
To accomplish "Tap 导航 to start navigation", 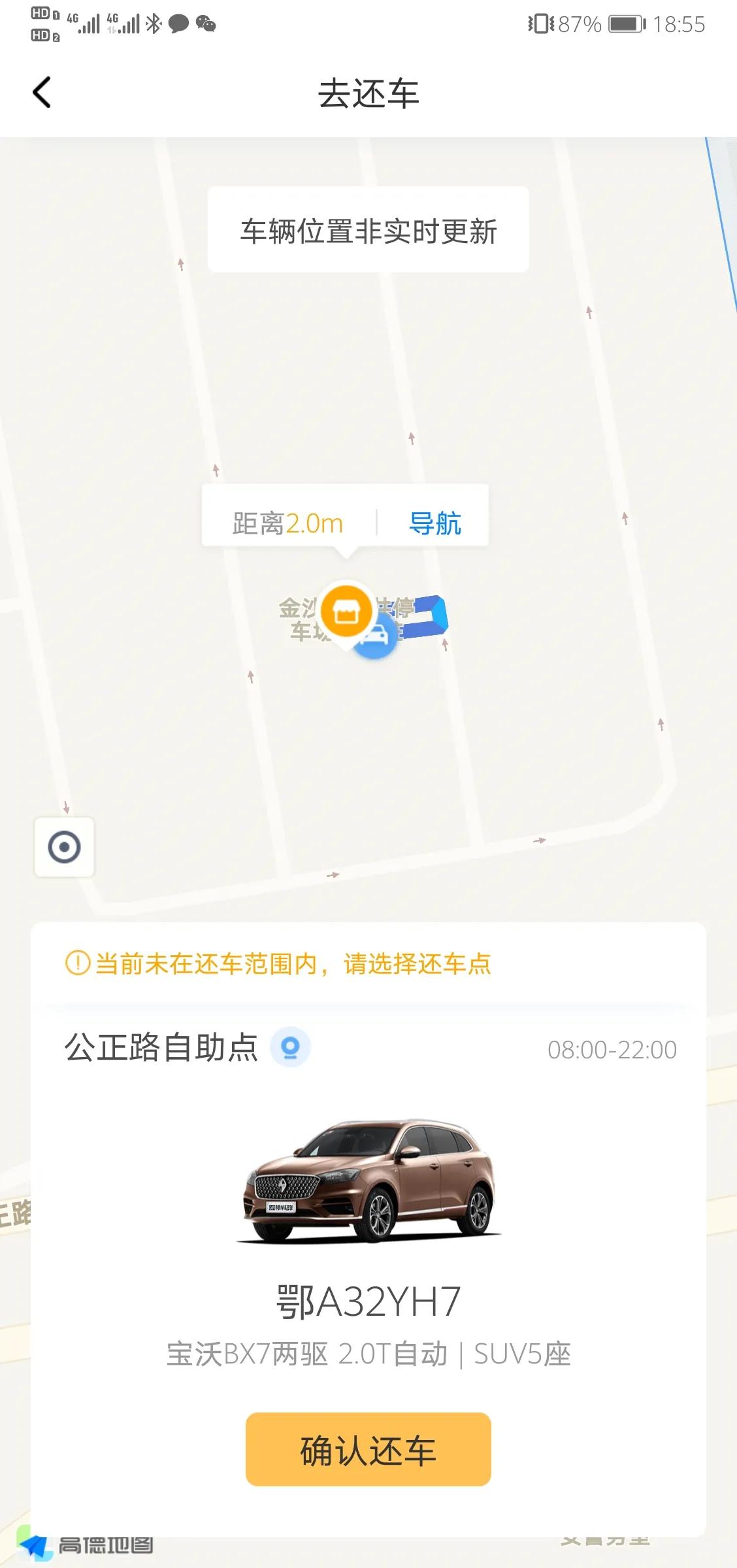I will (436, 522).
